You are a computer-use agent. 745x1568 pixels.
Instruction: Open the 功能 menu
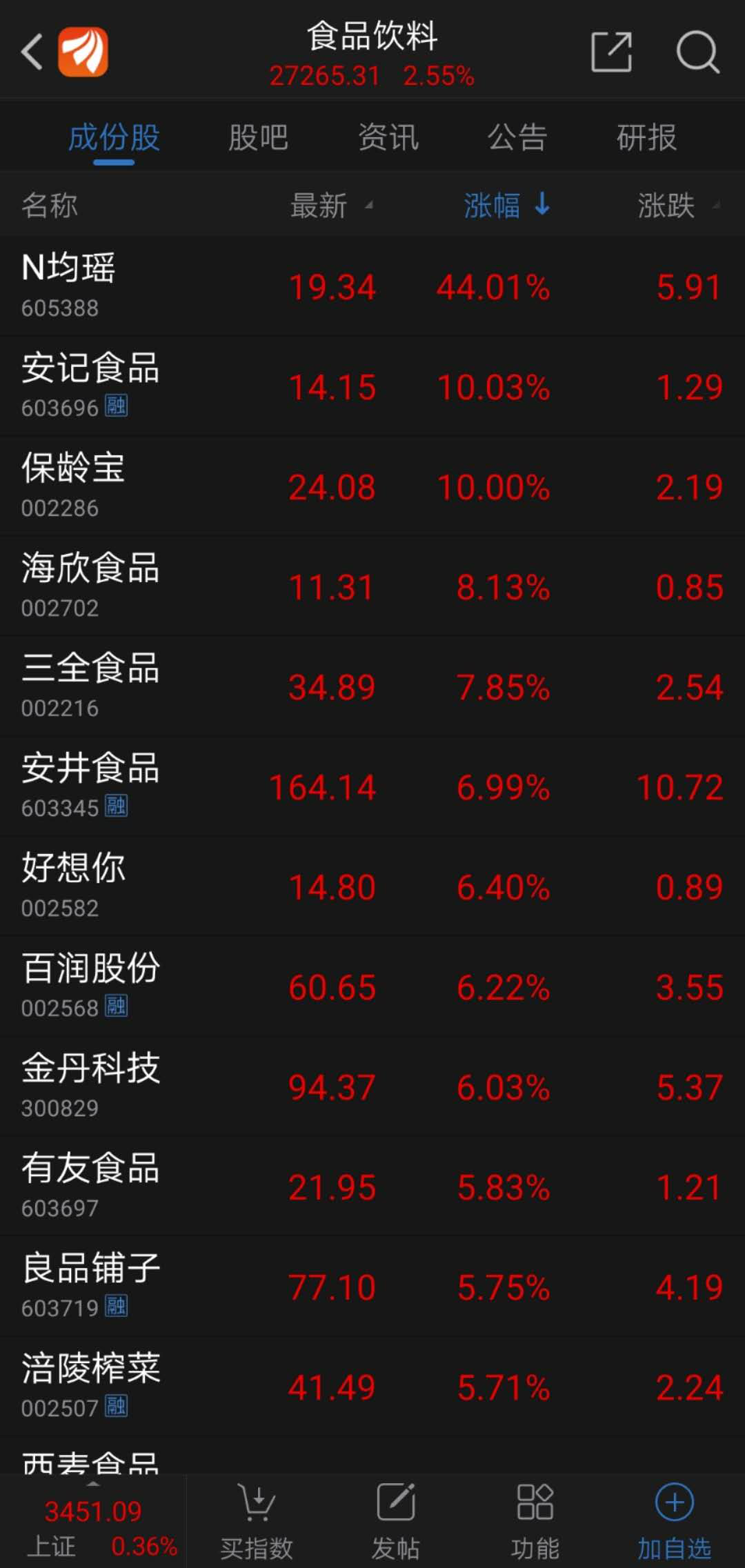[535, 1522]
